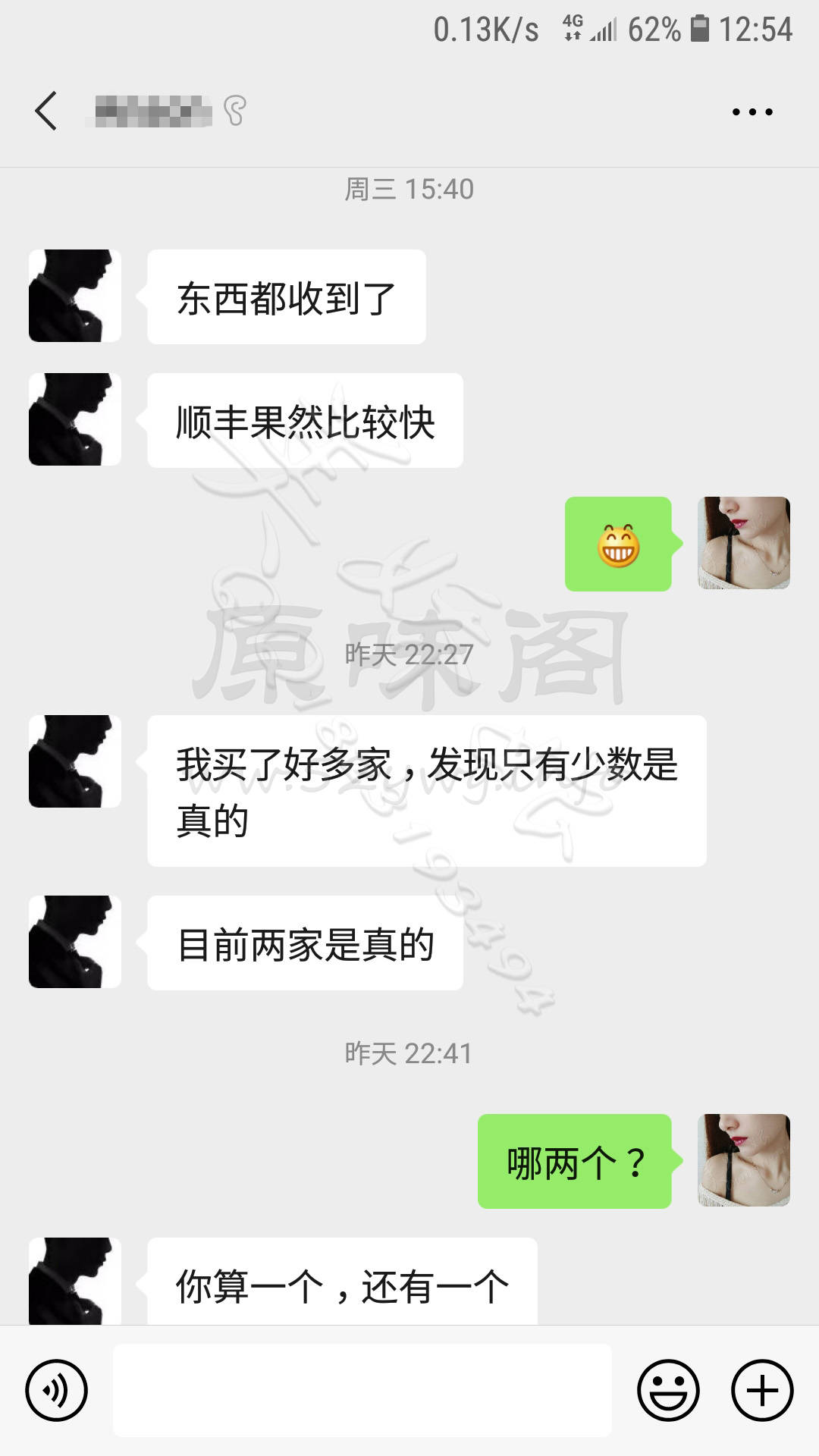Tap my avatar beside 哪两个？ message
The width and height of the screenshot is (819, 1456).
click(743, 1160)
